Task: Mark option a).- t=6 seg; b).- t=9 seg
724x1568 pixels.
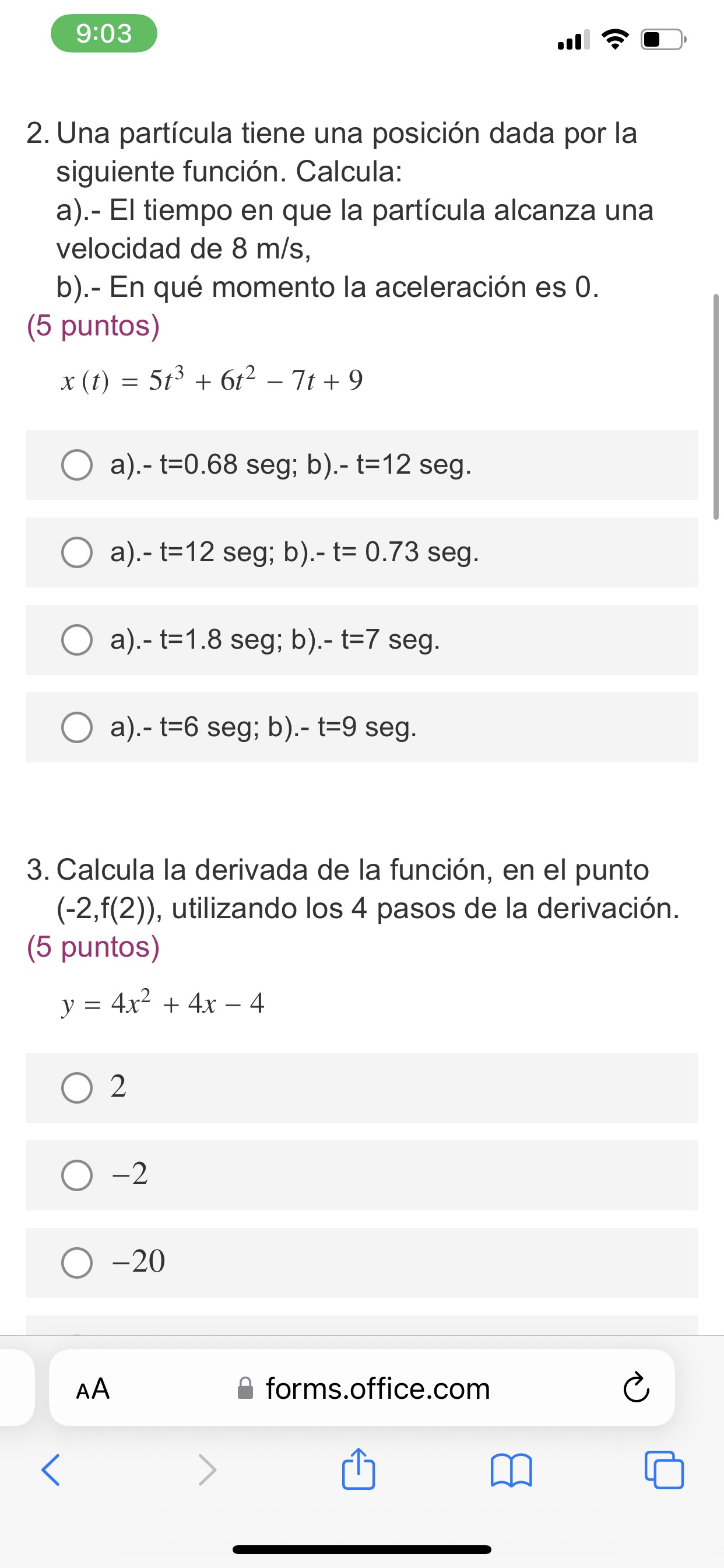Action: coord(78,727)
